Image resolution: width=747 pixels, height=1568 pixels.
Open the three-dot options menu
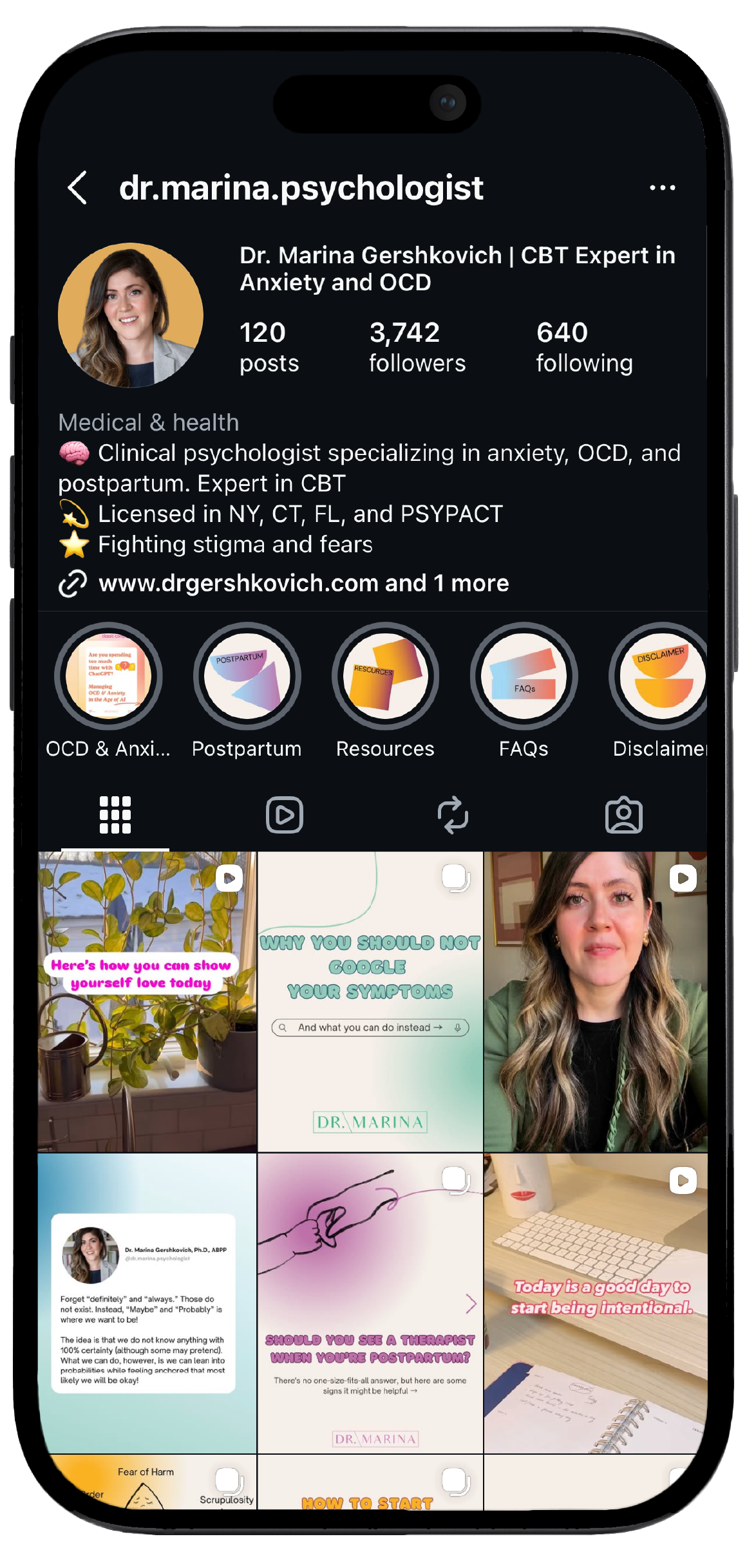[x=663, y=187]
